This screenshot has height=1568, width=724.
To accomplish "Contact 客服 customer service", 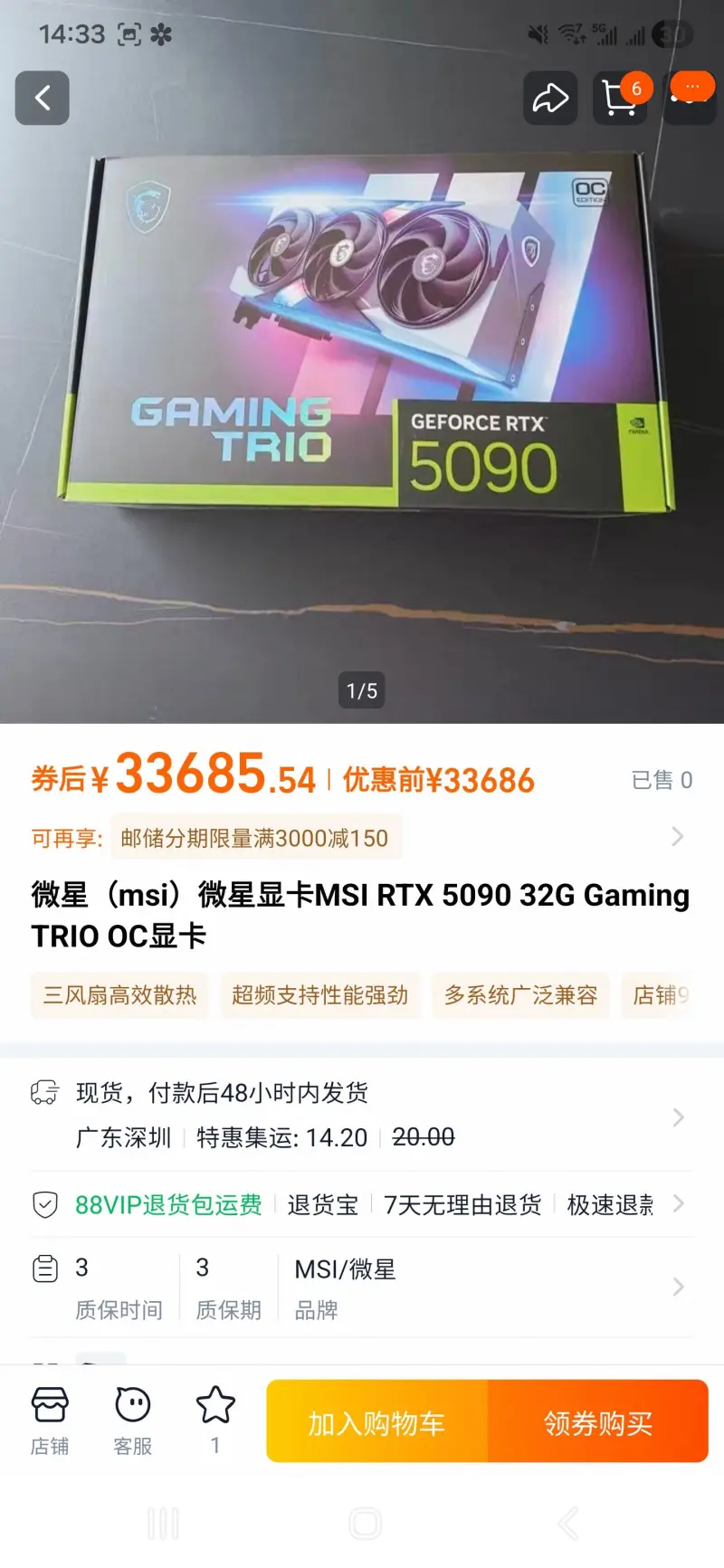I will [x=133, y=1421].
